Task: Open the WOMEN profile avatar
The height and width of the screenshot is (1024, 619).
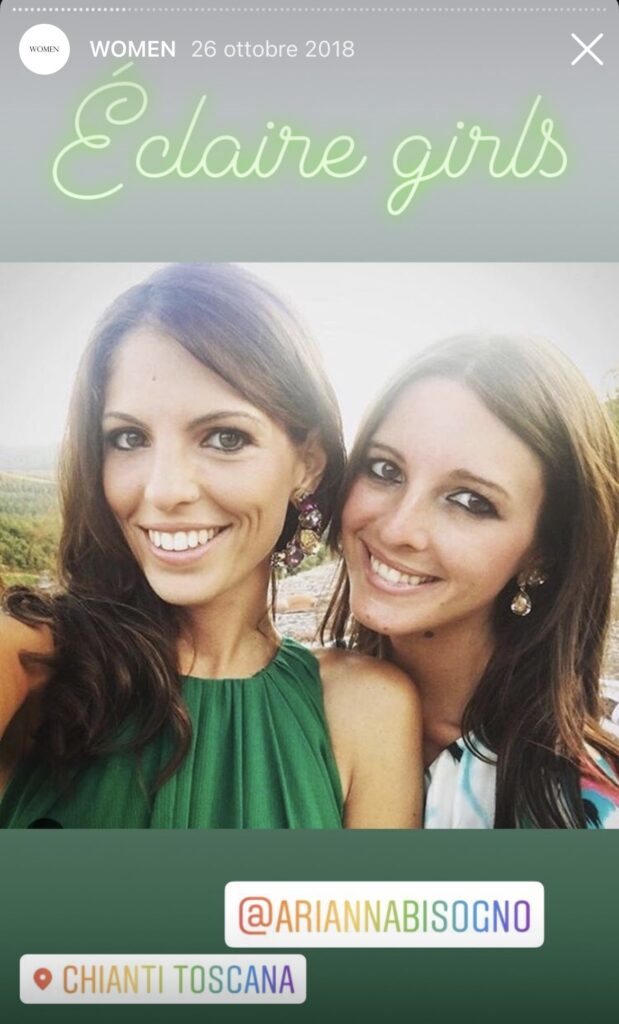Action: 44,49
